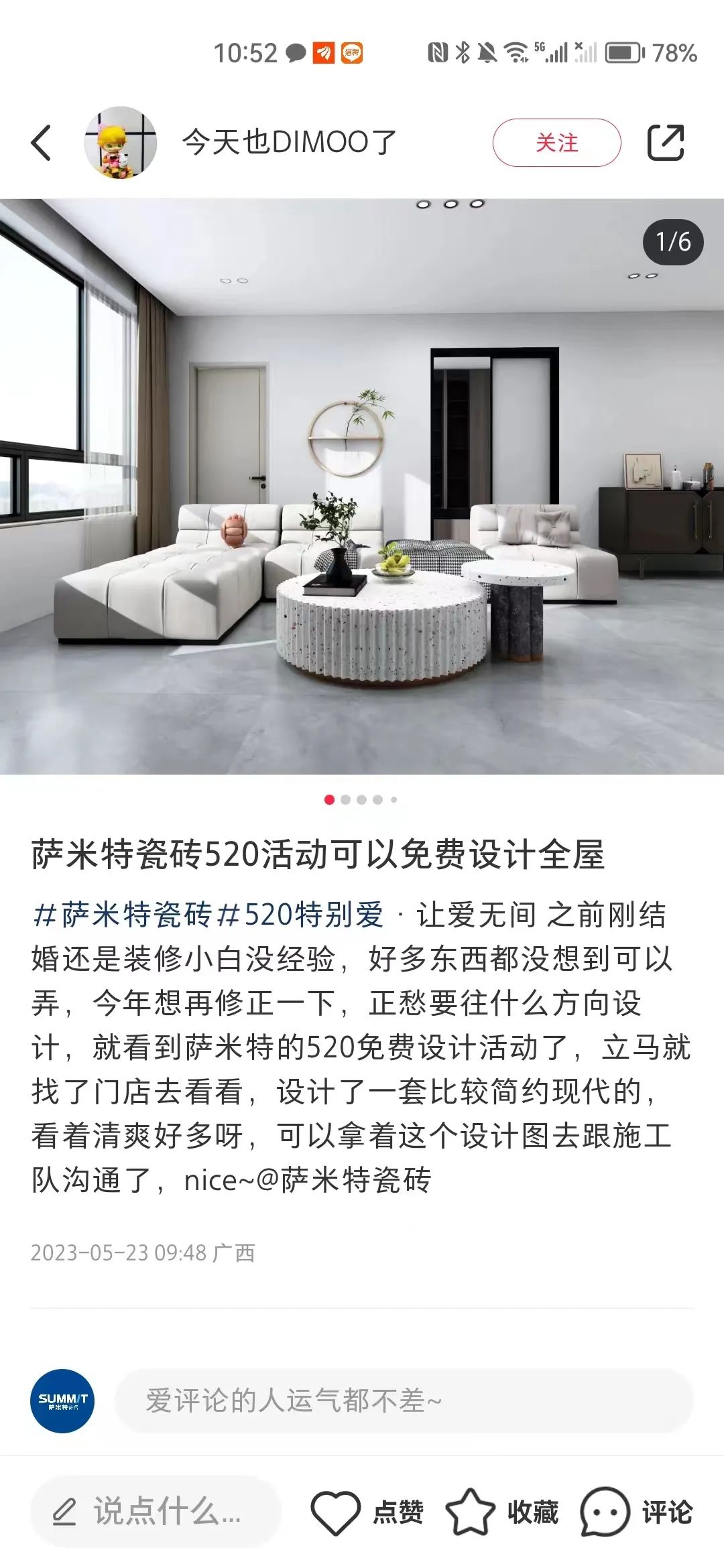The height and width of the screenshot is (1568, 724).
Task: Tap the 说点什么... input box
Action: (156, 1512)
